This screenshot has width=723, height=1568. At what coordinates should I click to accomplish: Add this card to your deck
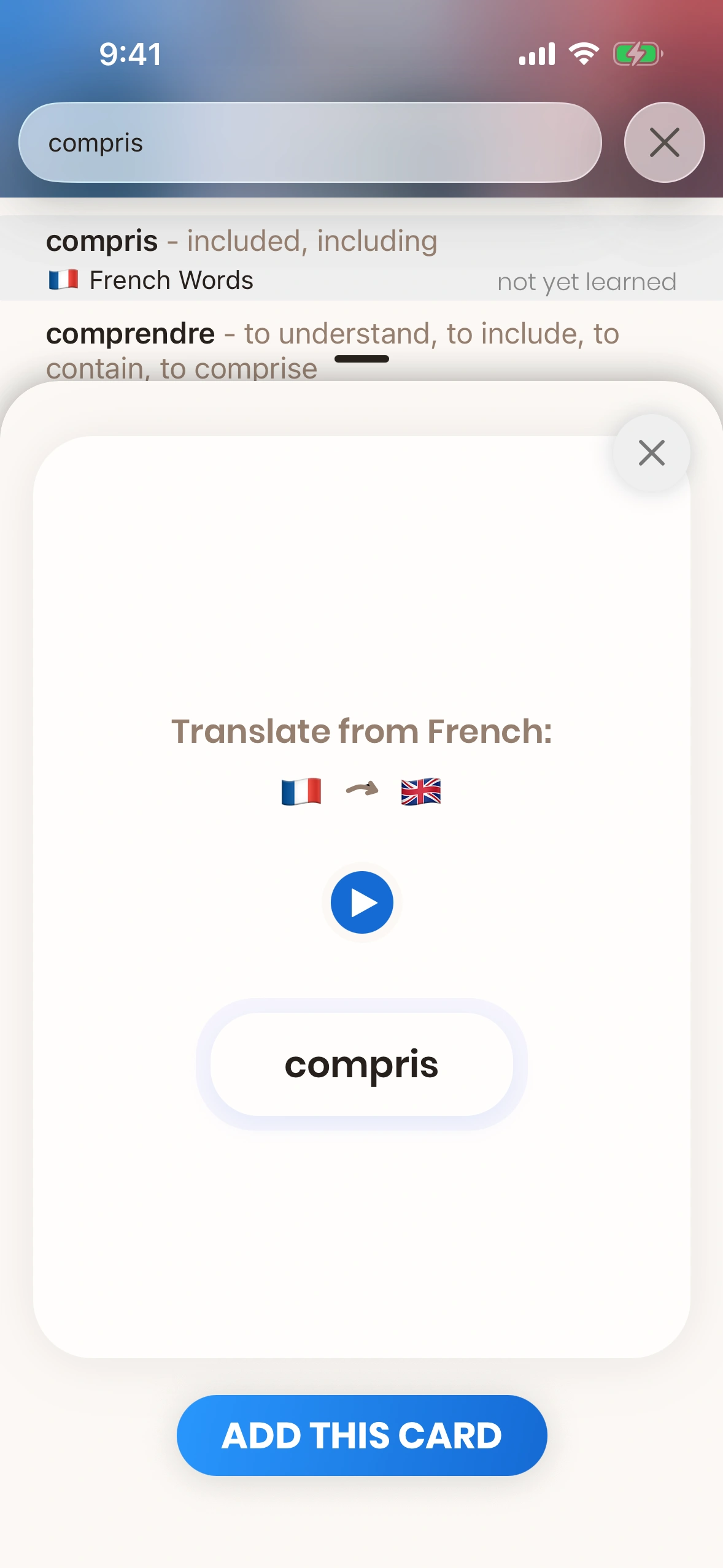pos(361,1435)
